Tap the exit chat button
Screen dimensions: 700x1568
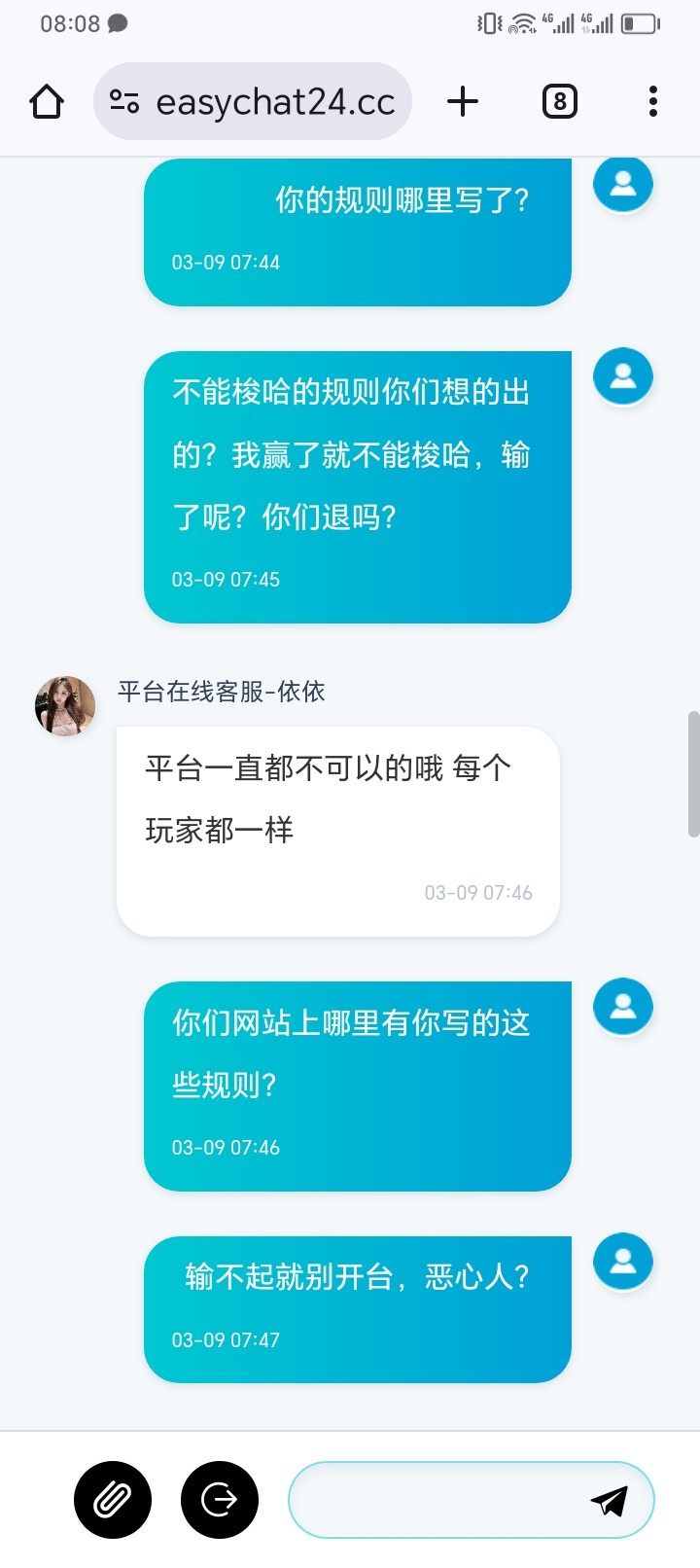220,1500
